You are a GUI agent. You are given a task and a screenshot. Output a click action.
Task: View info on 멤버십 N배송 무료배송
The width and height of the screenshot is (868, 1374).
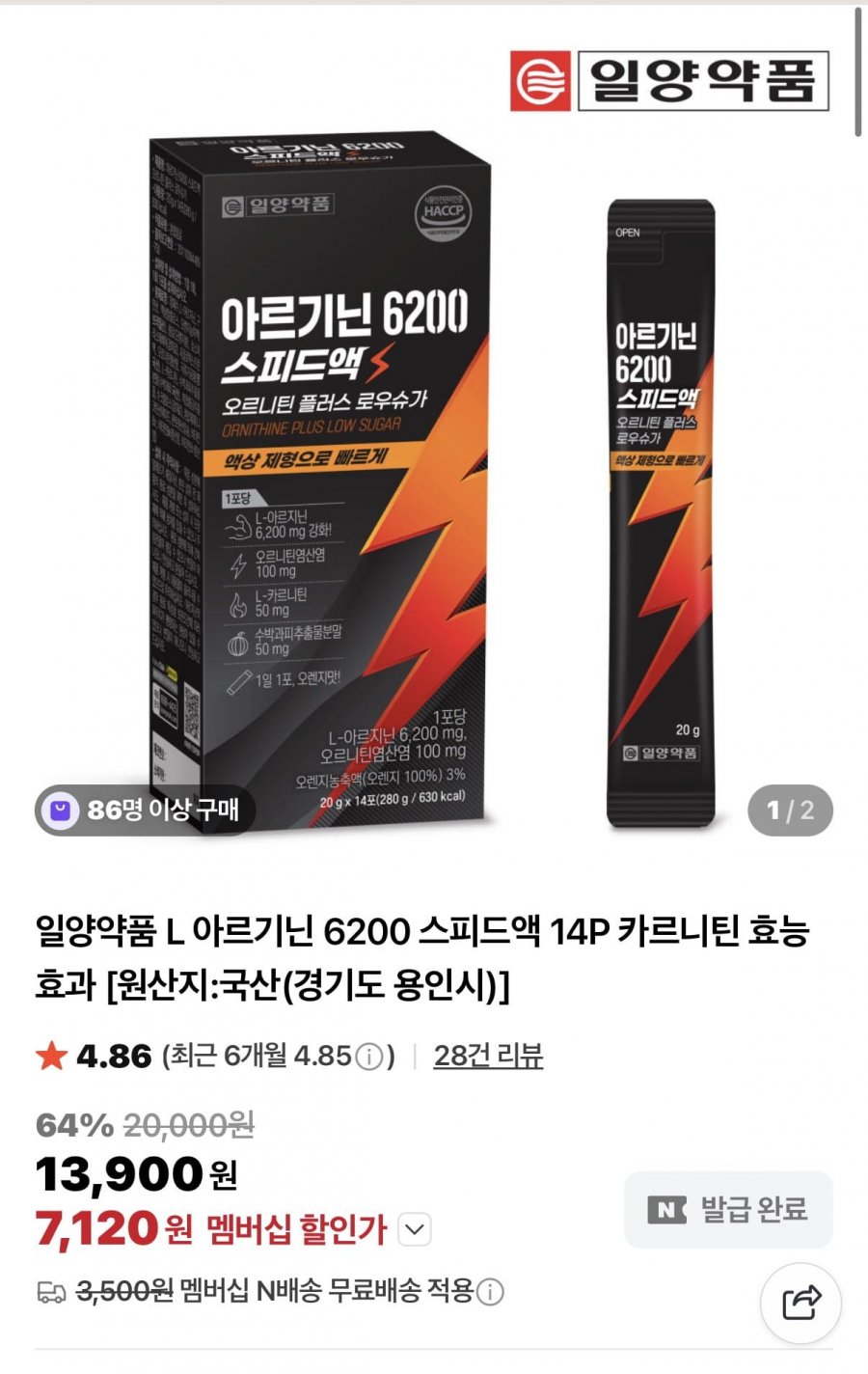click(x=490, y=1292)
